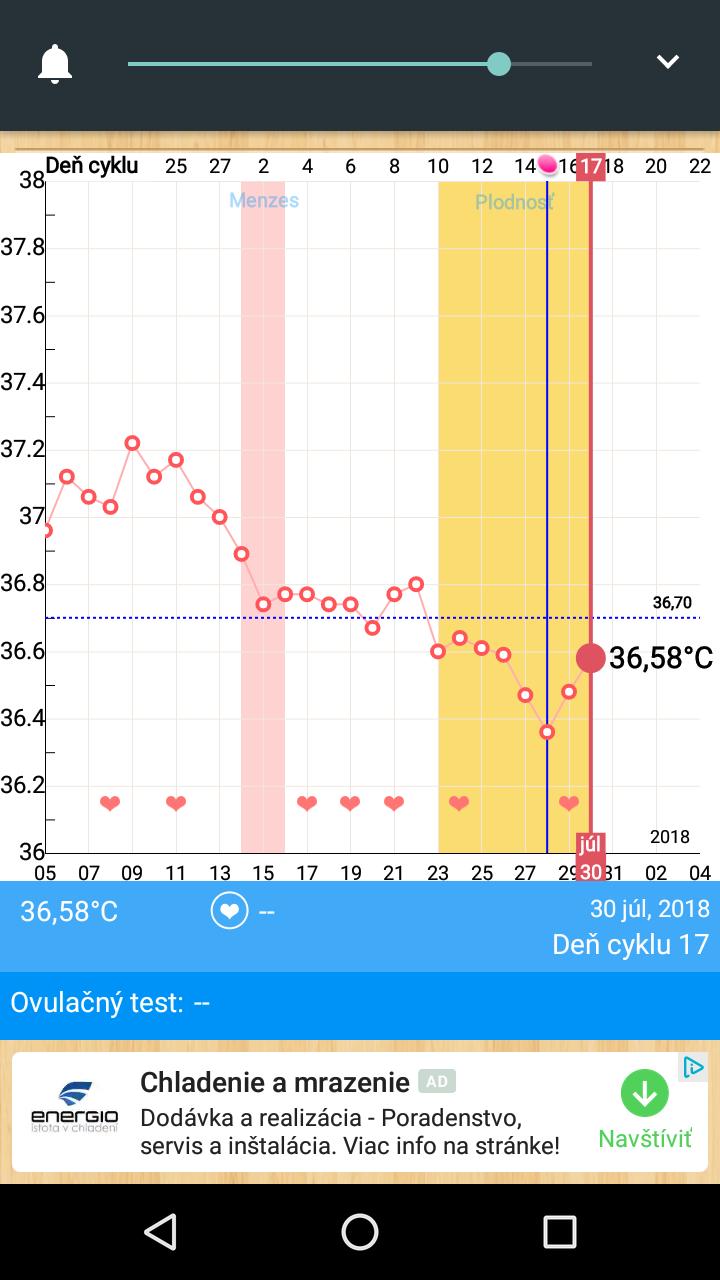
Task: Go back with the system back button
Action: pyautogui.click(x=161, y=1232)
